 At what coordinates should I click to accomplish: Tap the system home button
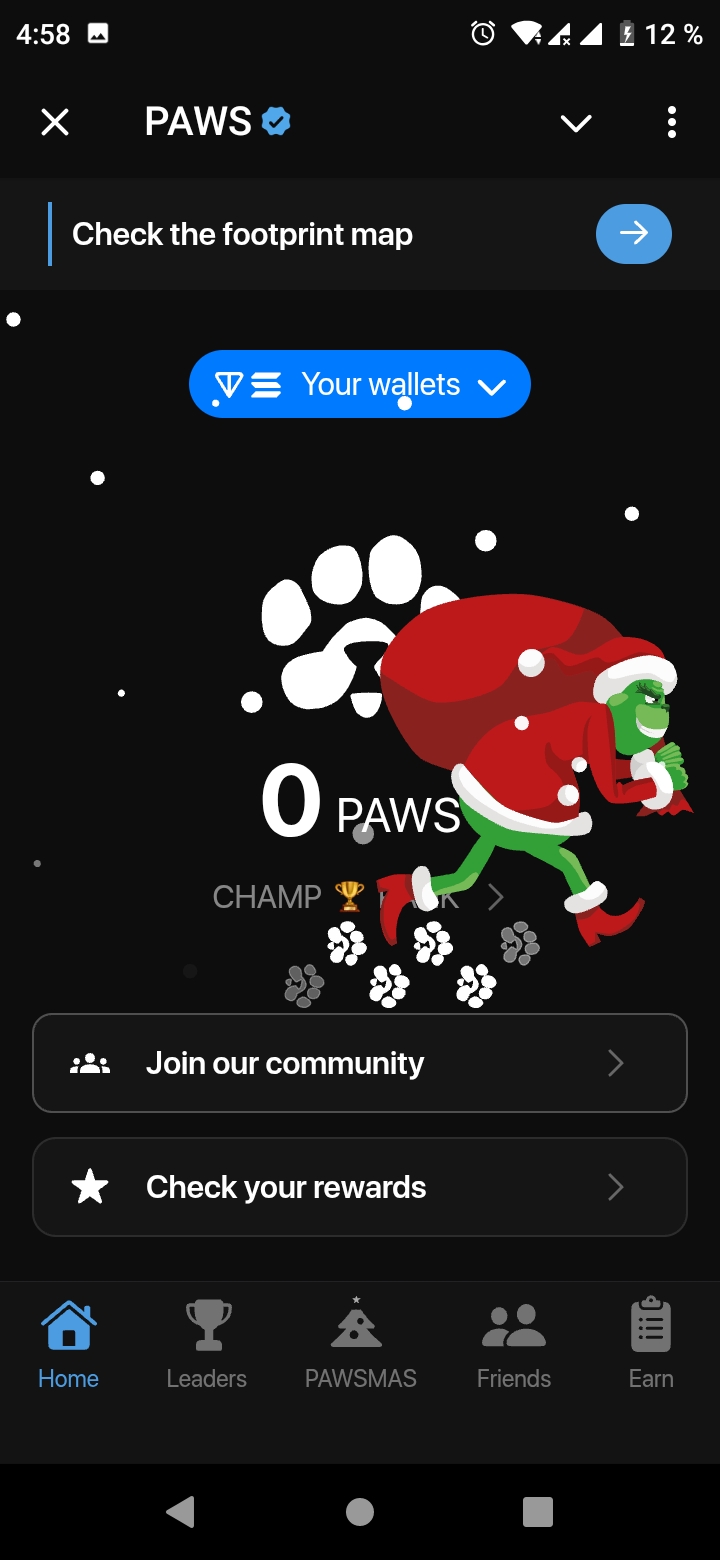pyautogui.click(x=360, y=1512)
